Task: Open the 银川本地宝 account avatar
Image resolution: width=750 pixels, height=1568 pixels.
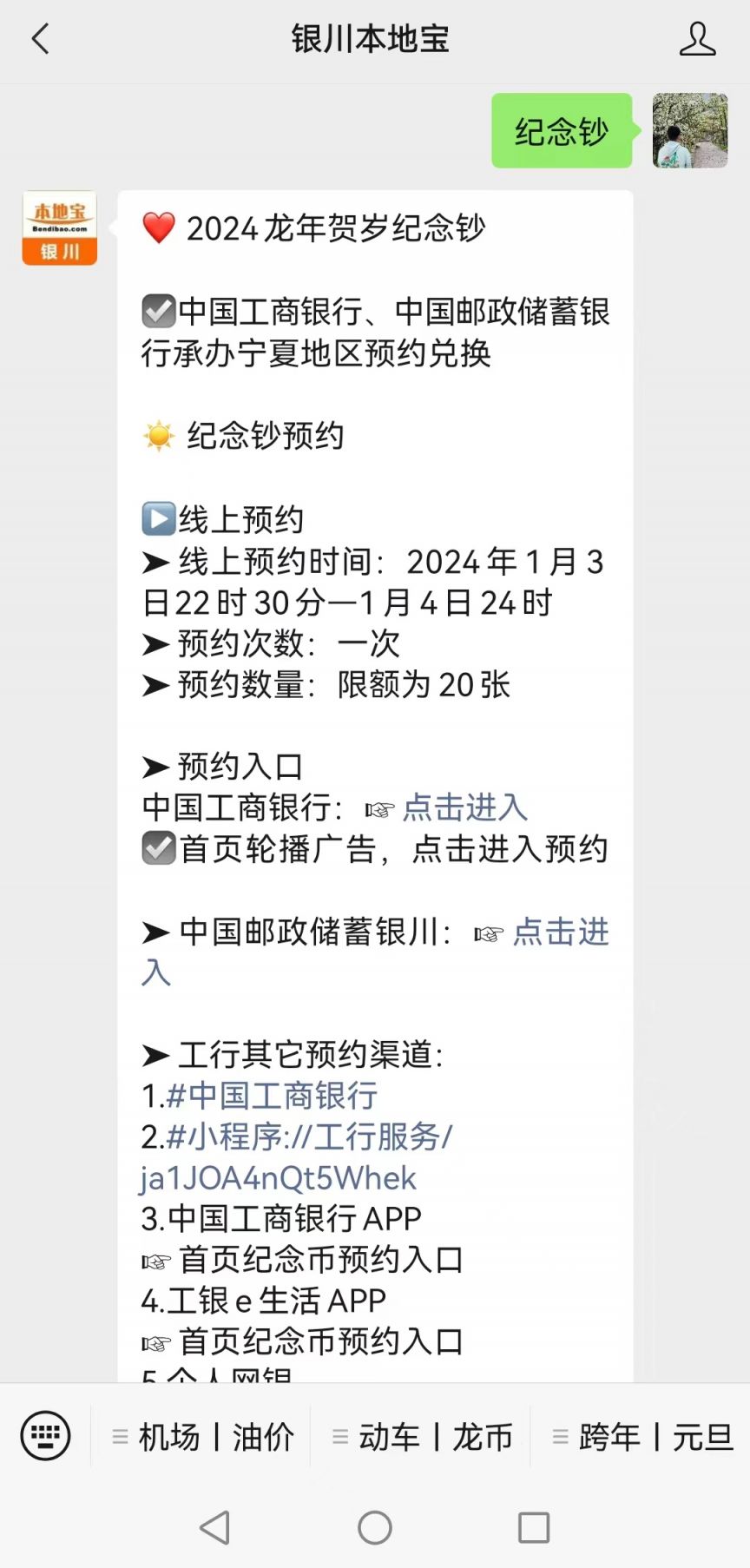Action: click(x=59, y=227)
